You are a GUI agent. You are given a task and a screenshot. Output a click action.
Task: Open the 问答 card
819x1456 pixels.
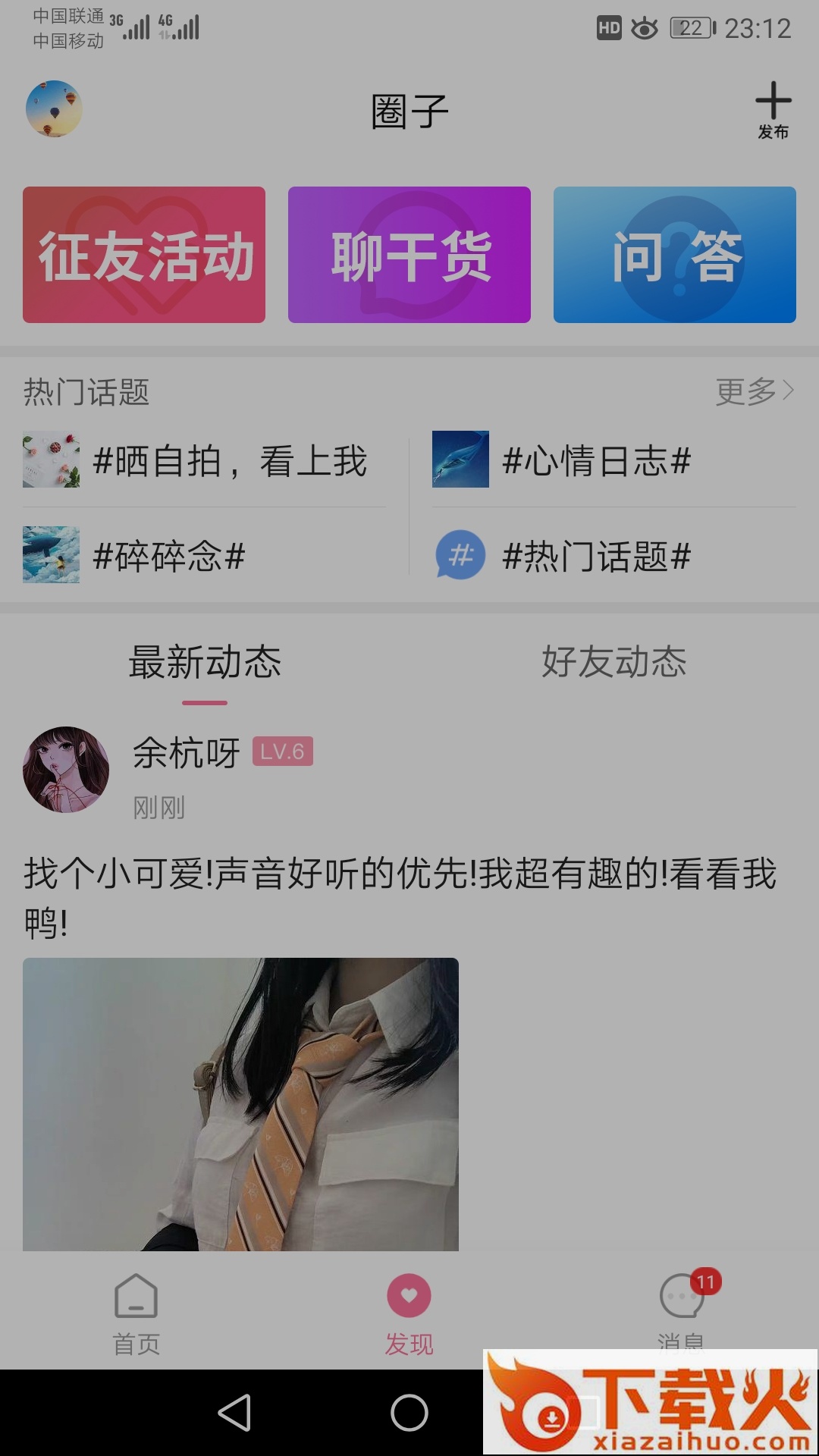point(675,255)
